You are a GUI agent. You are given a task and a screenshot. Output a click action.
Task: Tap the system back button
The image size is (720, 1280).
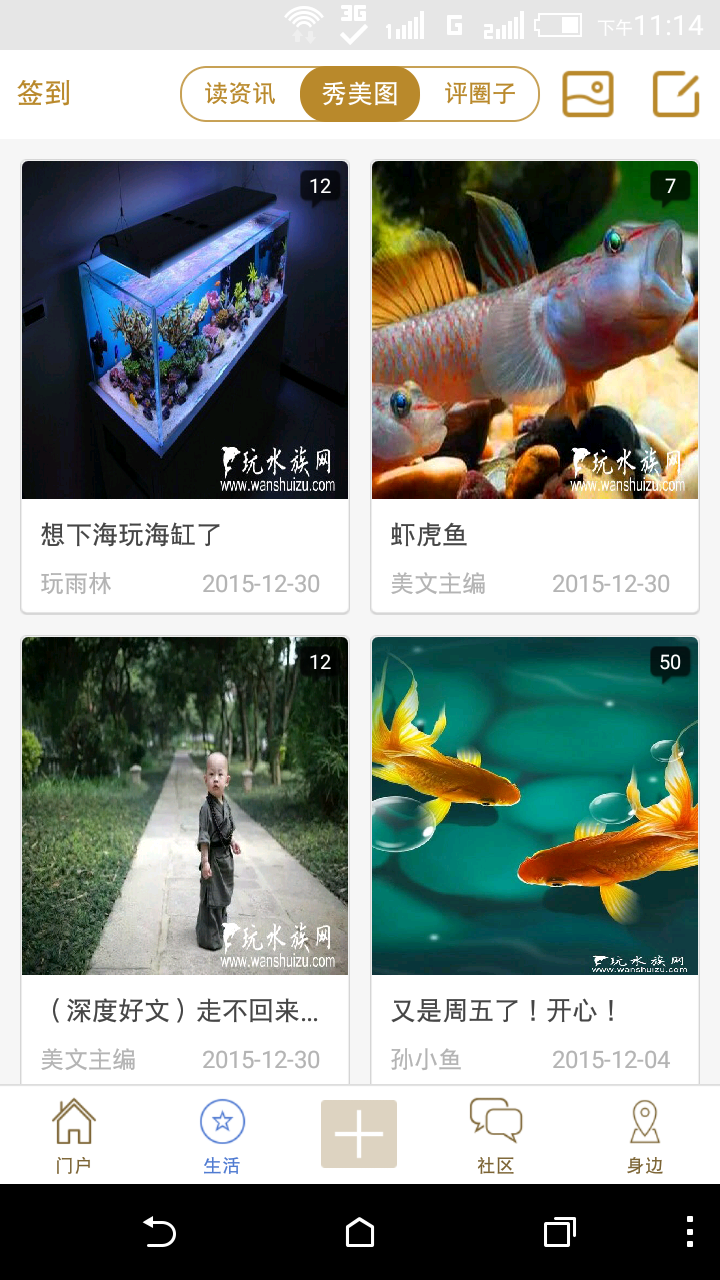[x=159, y=1232]
